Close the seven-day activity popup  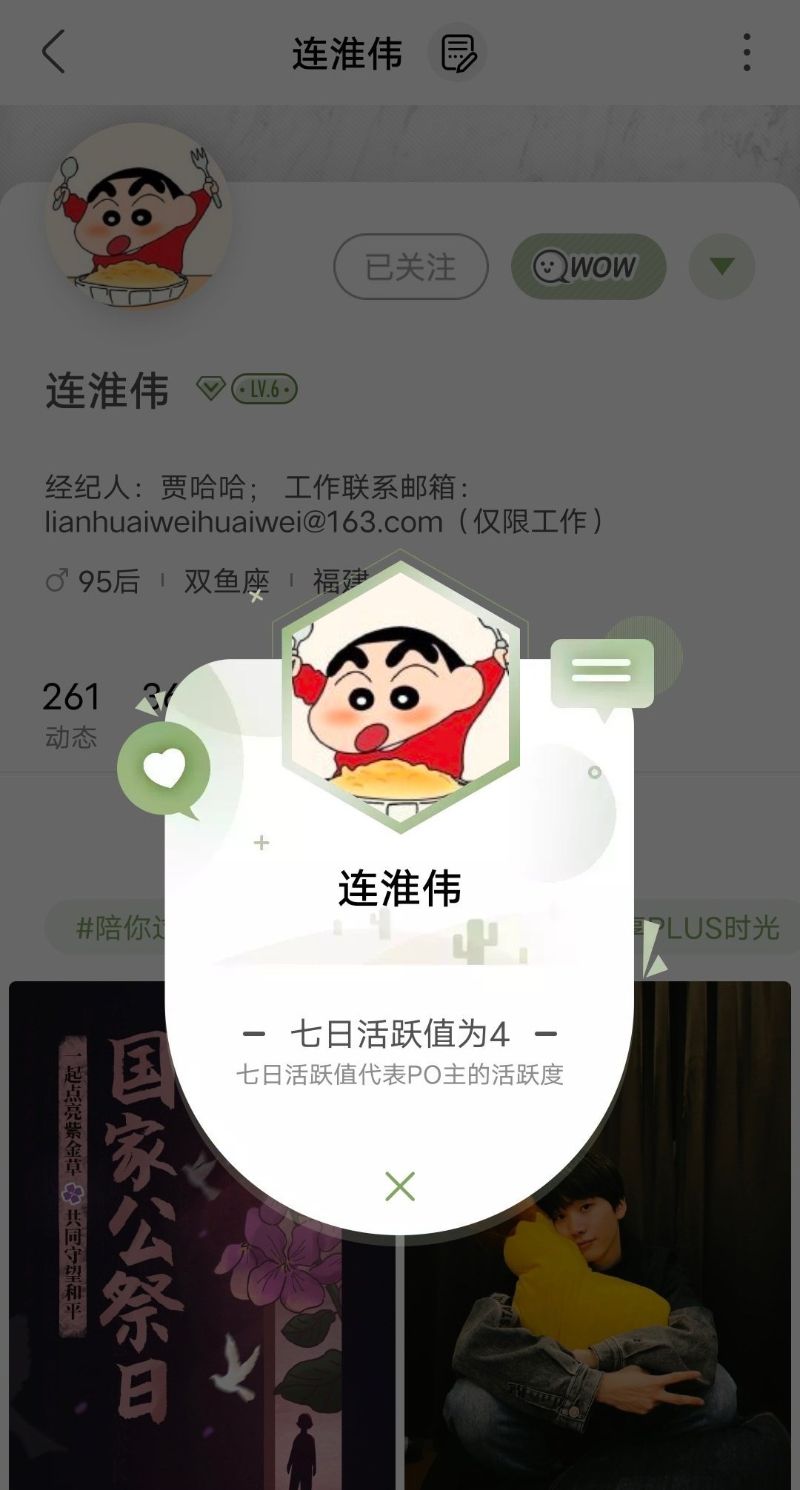(x=400, y=1187)
